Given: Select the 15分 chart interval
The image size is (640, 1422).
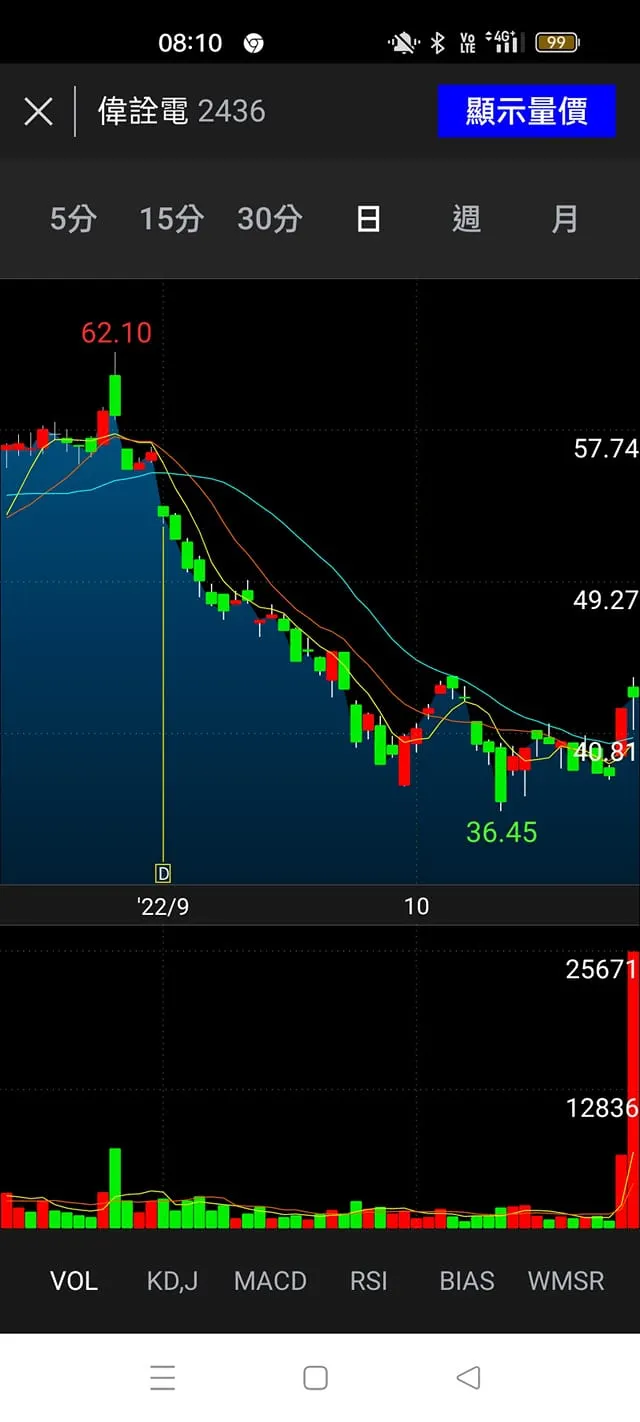Looking at the screenshot, I should (171, 219).
